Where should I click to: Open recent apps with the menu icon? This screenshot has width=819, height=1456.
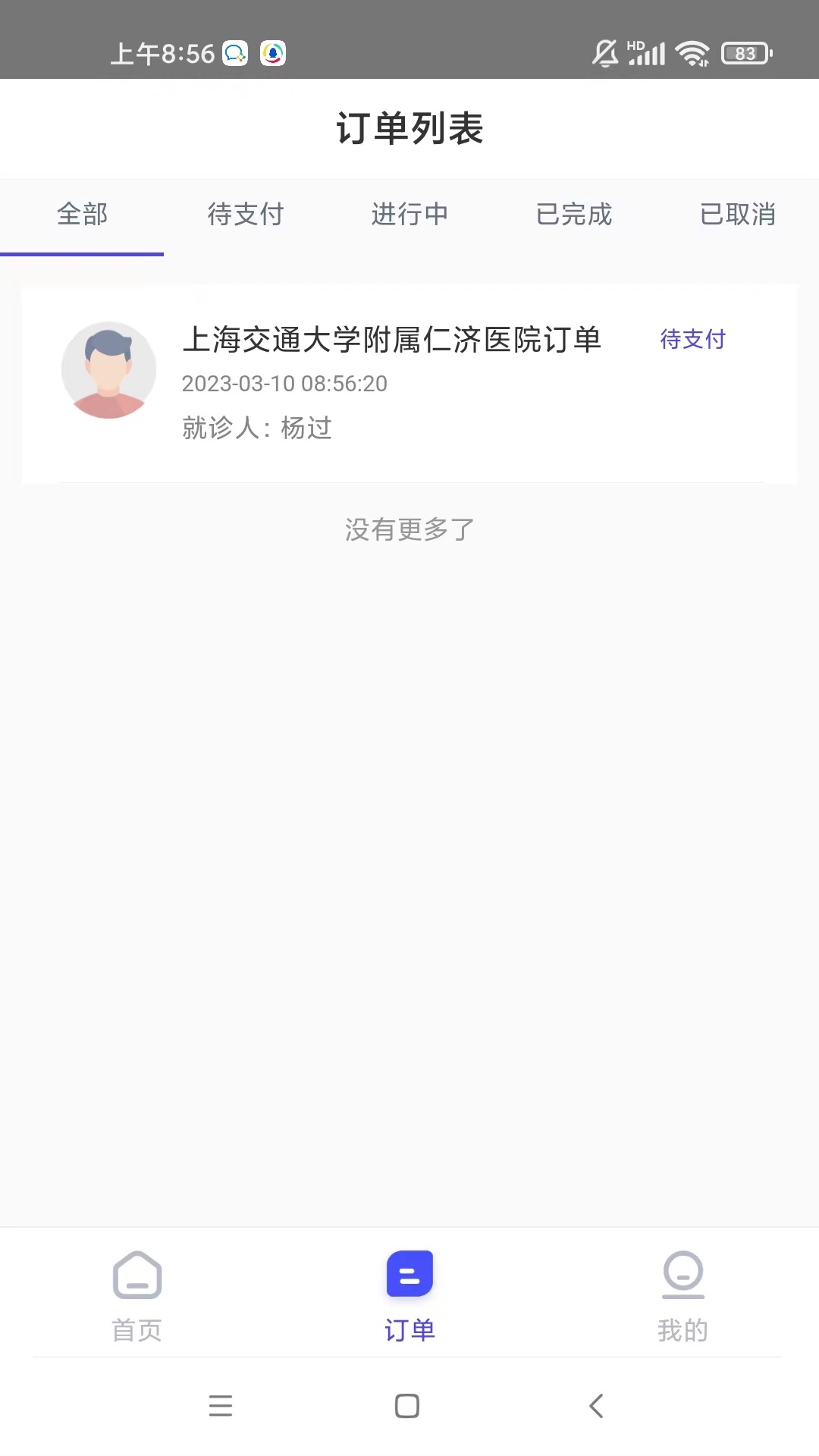click(x=220, y=1406)
